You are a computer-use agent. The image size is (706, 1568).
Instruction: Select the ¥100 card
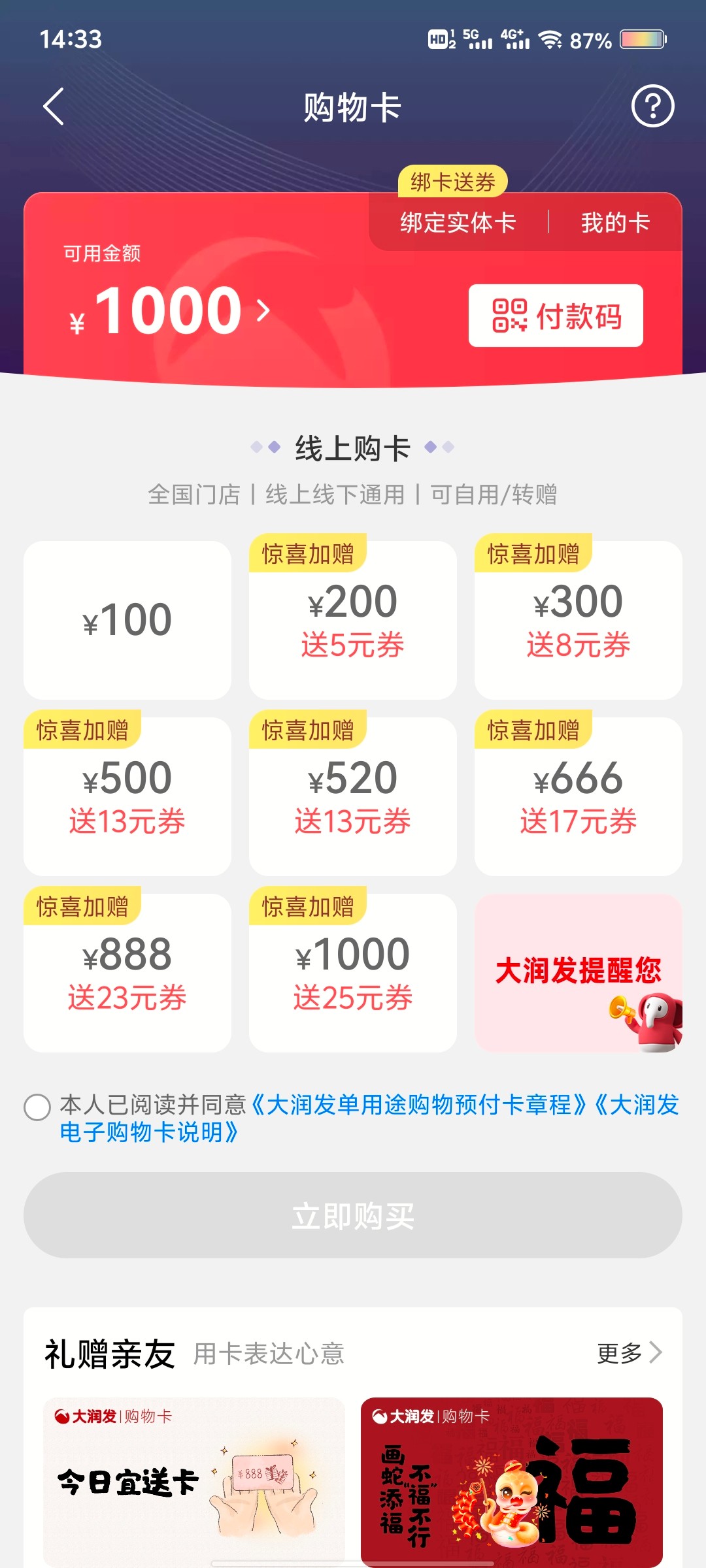click(127, 620)
